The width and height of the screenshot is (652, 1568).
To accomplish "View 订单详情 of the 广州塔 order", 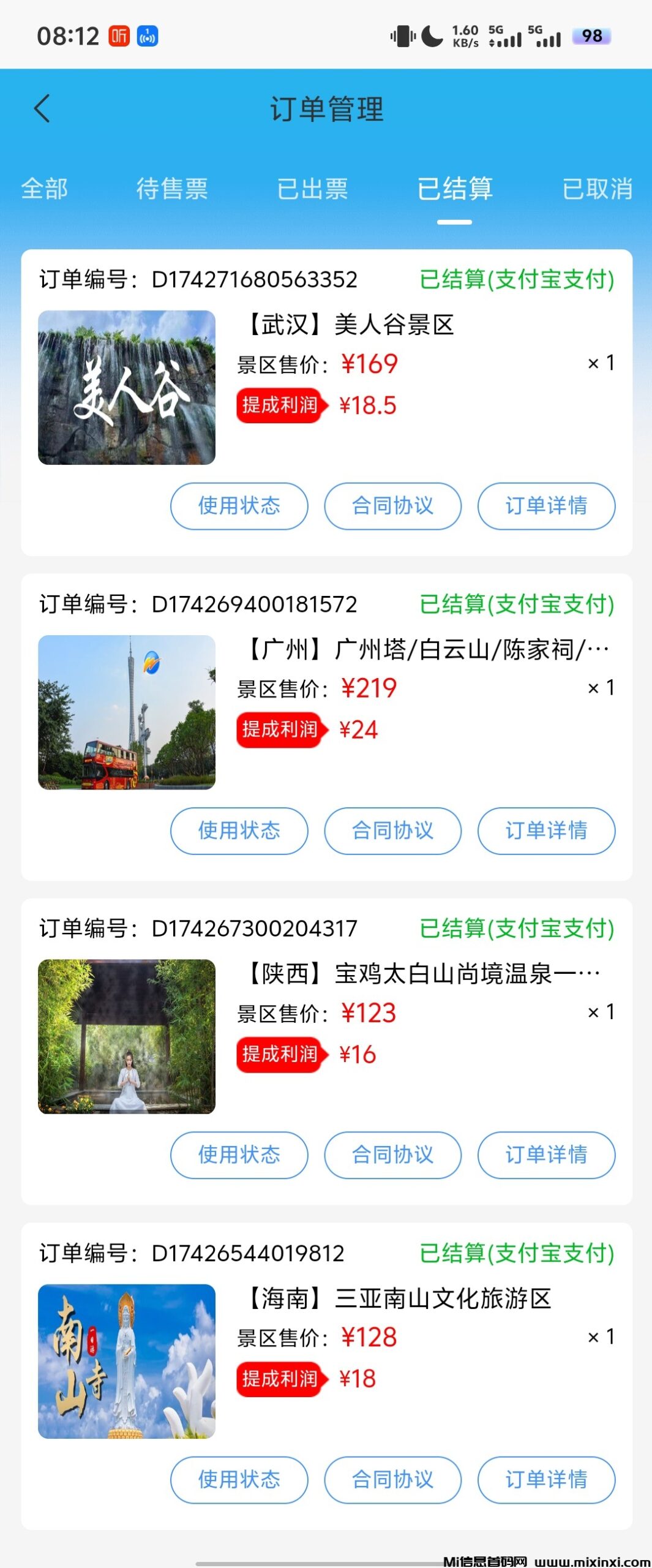I will 546,831.
